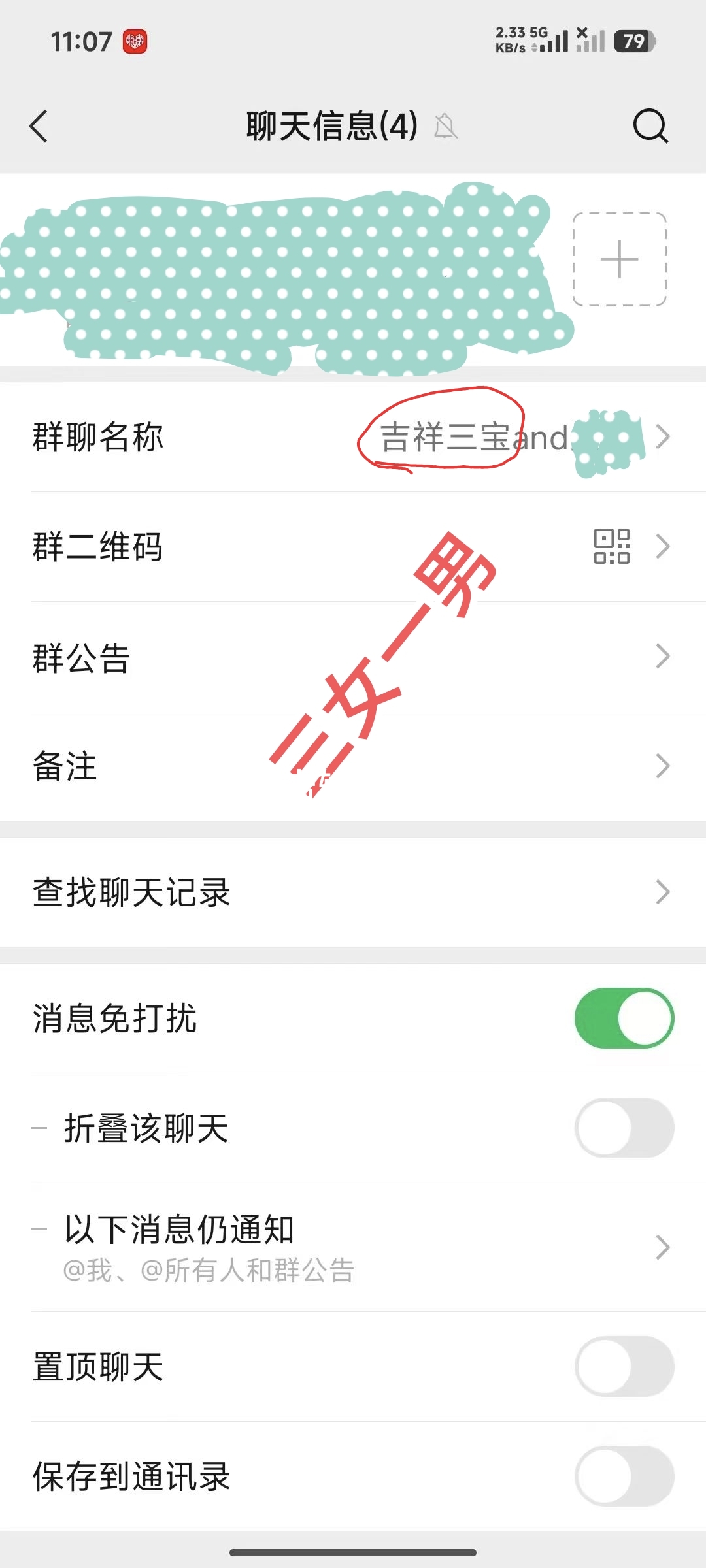Open 以下消息仍通知 settings
Image resolution: width=706 pixels, height=1568 pixels.
click(x=353, y=1247)
